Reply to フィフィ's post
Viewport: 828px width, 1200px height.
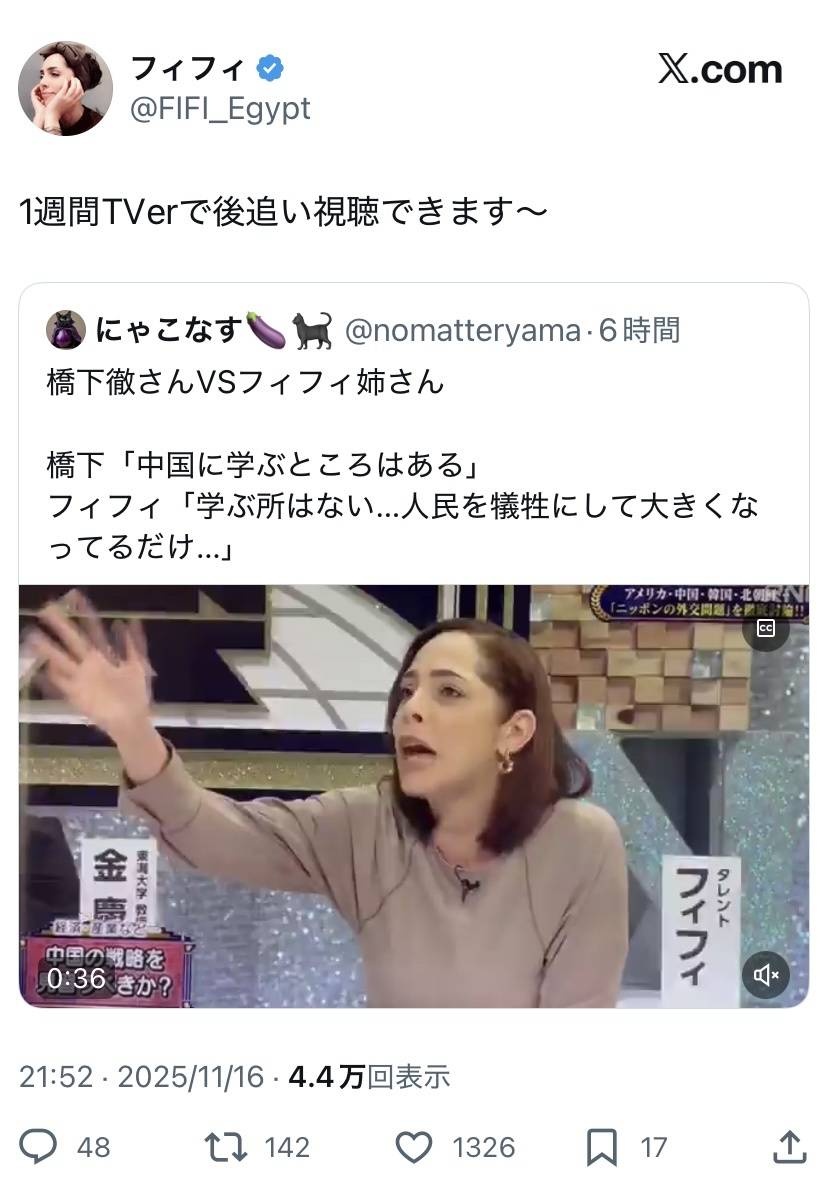tap(39, 1146)
